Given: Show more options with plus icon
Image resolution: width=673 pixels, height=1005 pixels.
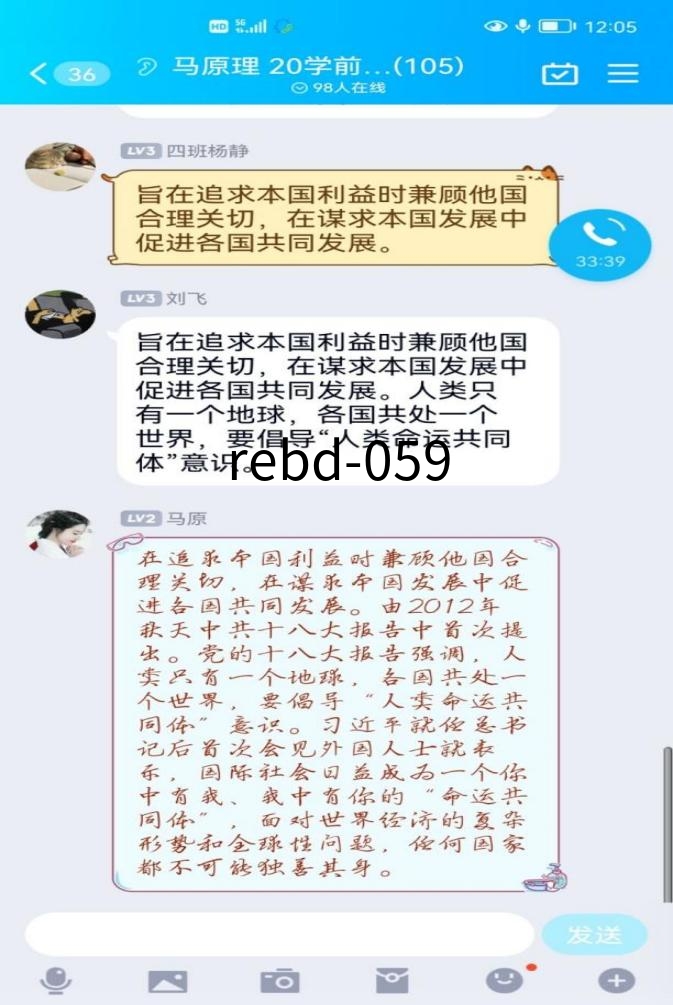Looking at the screenshot, I should pyautogui.click(x=616, y=981).
